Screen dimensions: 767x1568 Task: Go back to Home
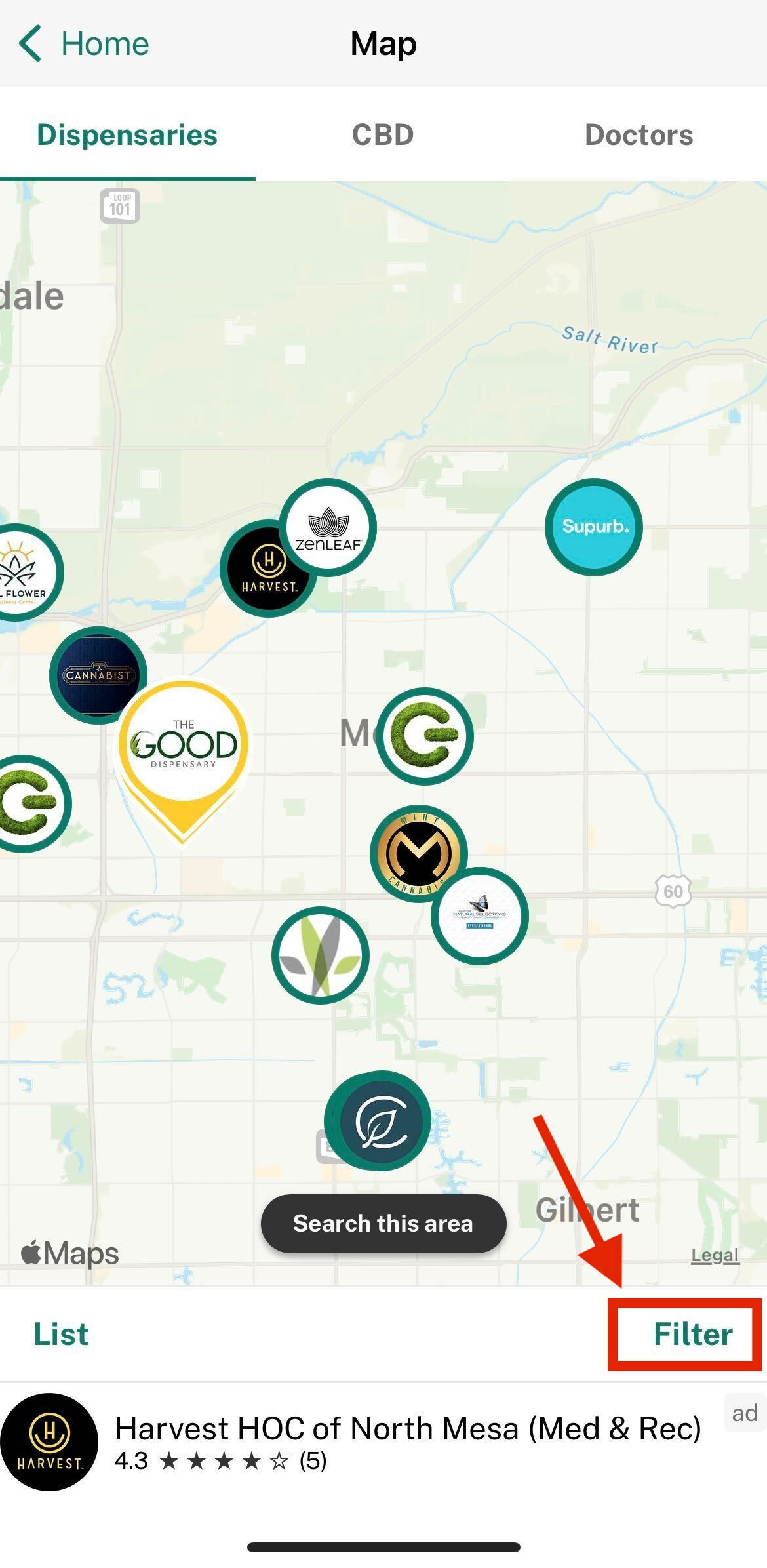(84, 44)
